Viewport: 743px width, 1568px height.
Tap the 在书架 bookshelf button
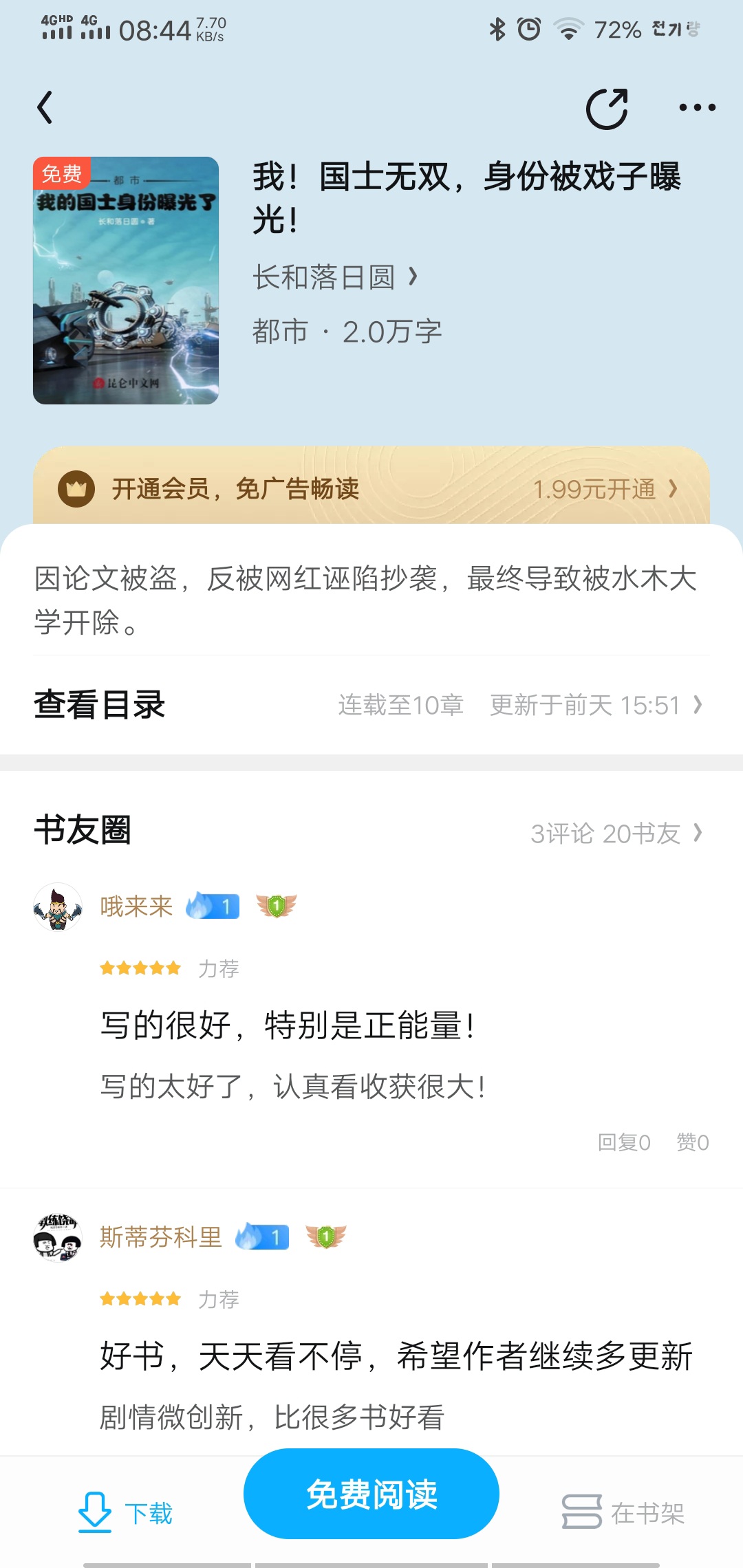coord(623,1513)
